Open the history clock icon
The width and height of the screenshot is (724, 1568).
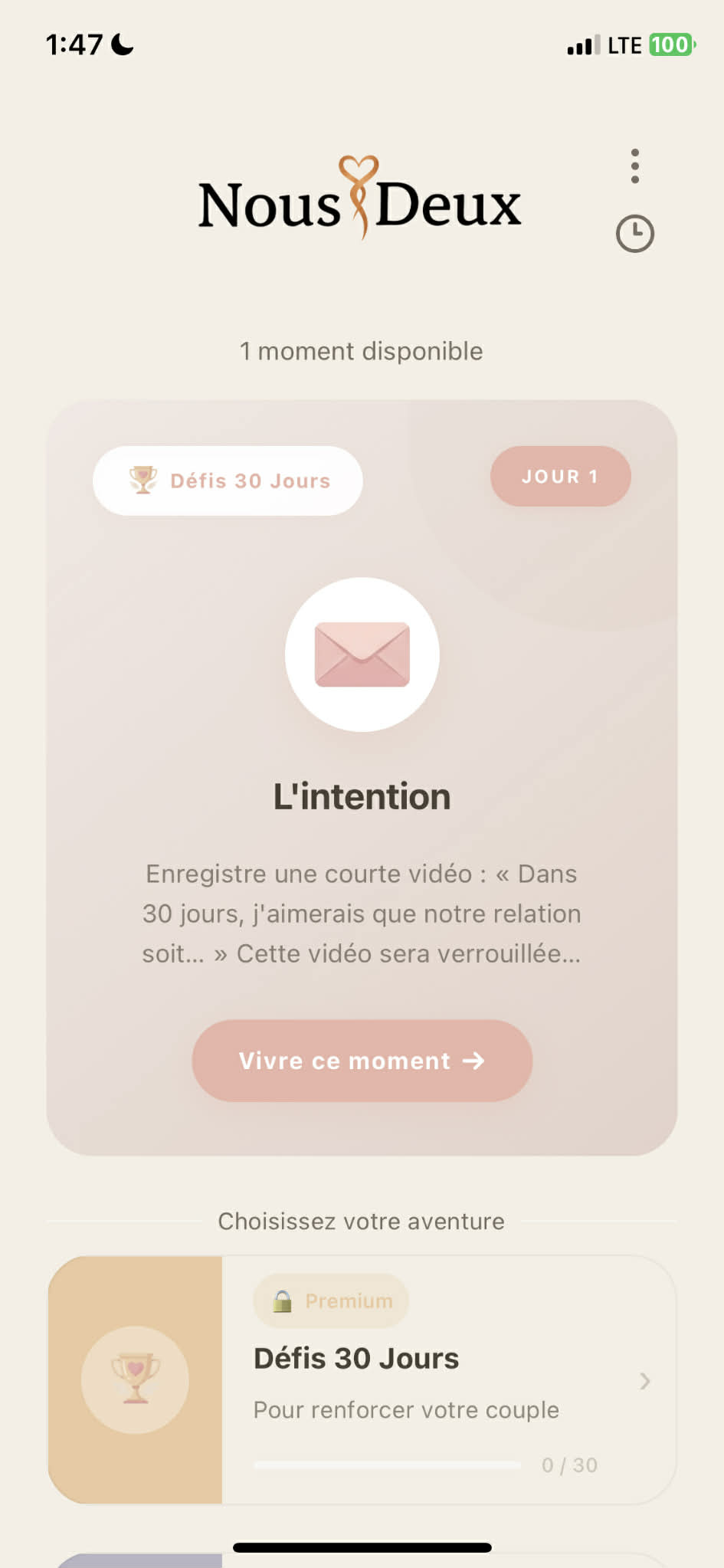pos(634,233)
